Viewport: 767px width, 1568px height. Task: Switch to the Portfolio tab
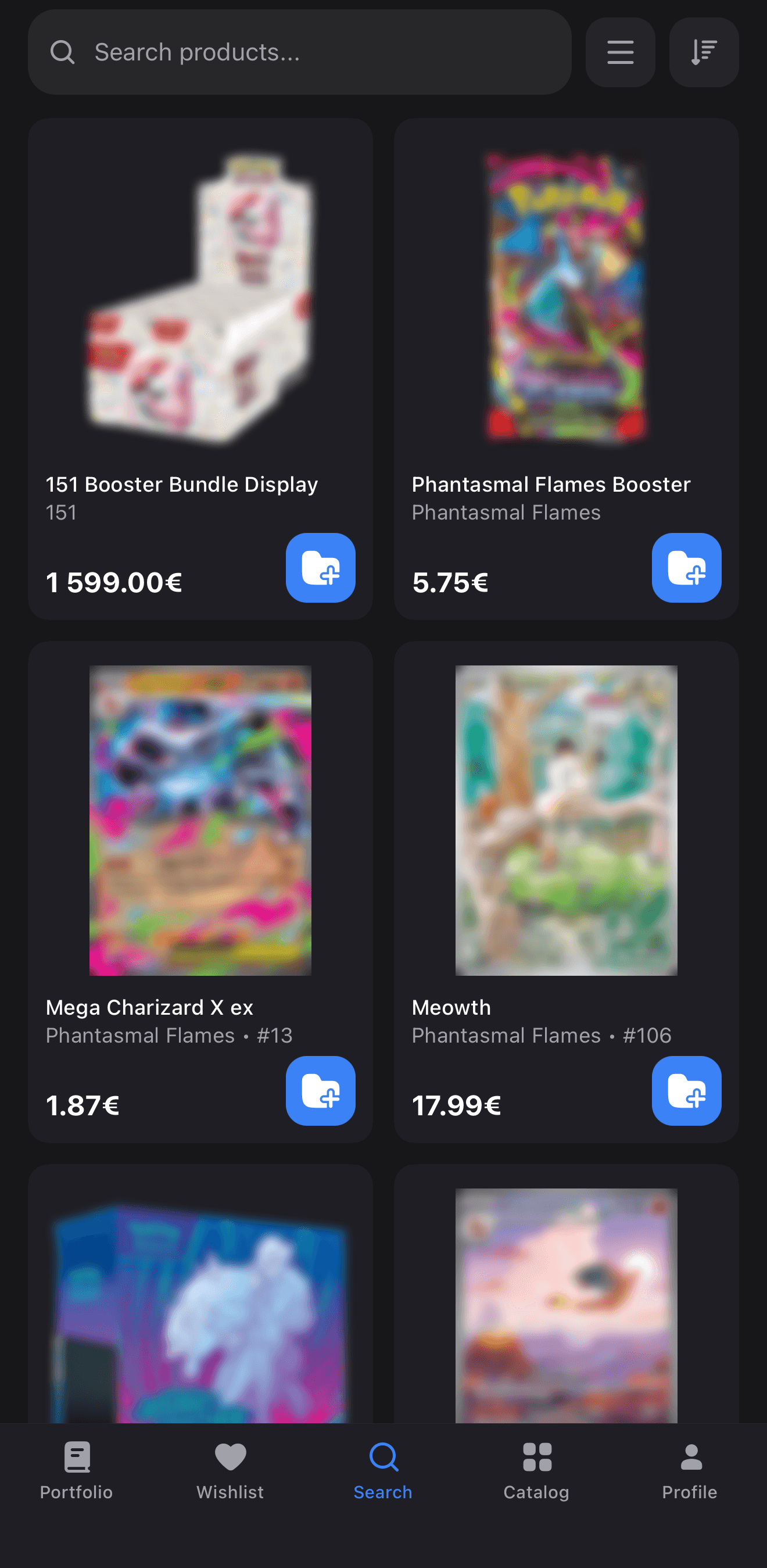[77, 1469]
